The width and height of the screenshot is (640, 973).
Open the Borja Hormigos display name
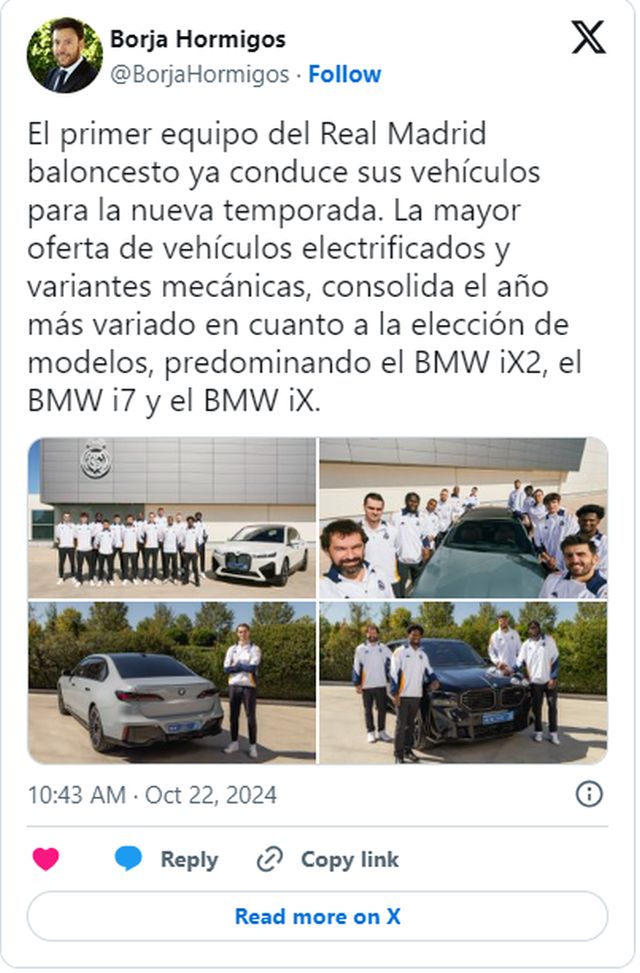click(197, 39)
